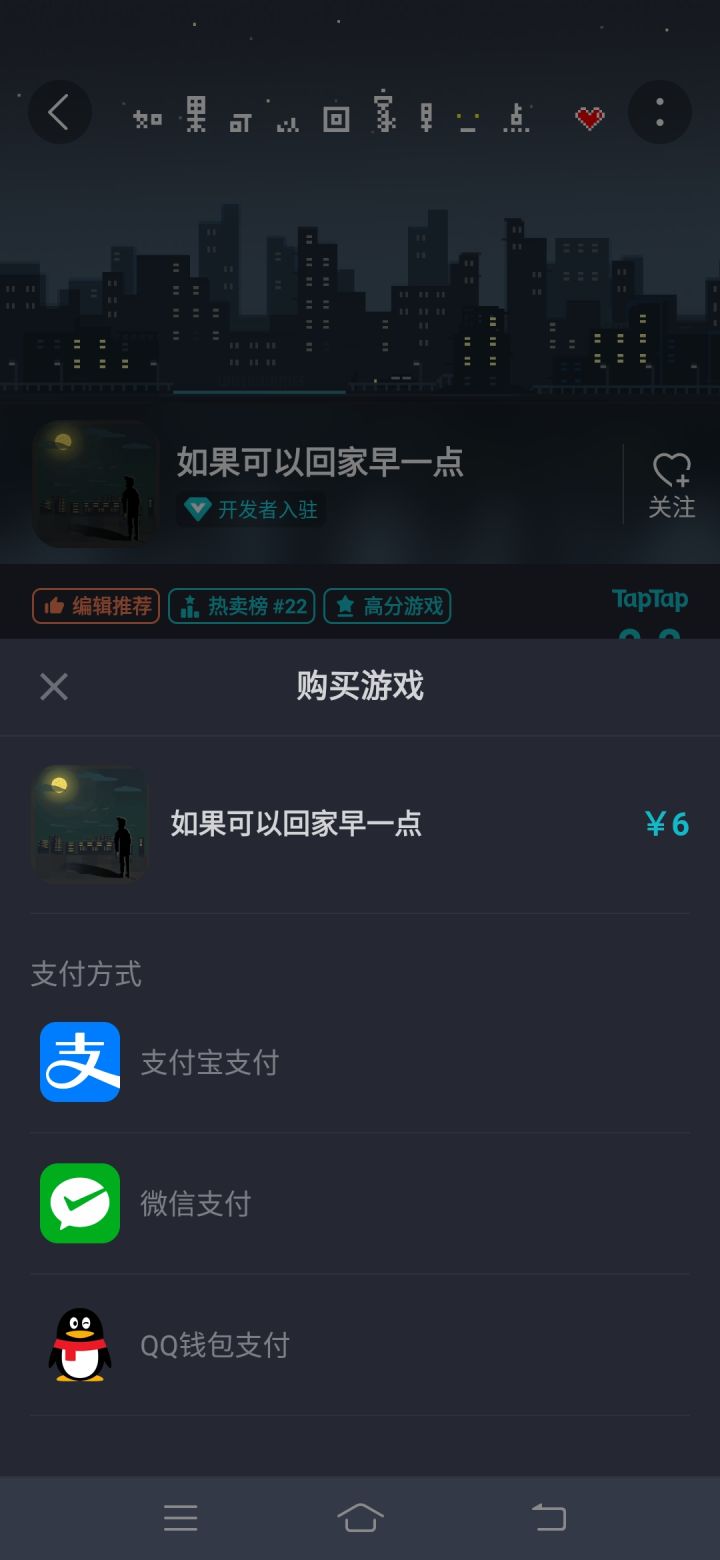
Task: Click the 高分游戏 badge
Action: pyautogui.click(x=386, y=606)
